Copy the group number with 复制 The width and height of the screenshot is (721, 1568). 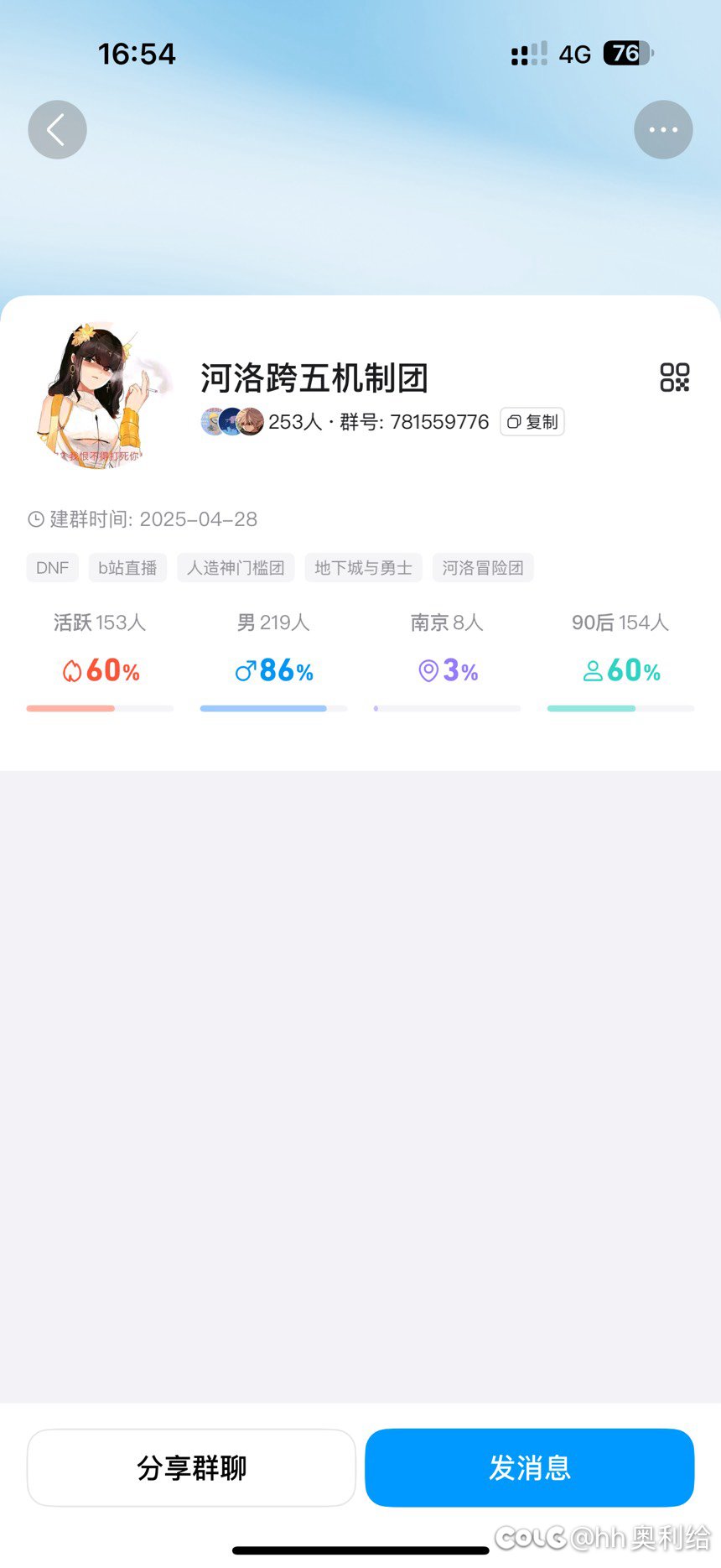[x=532, y=422]
